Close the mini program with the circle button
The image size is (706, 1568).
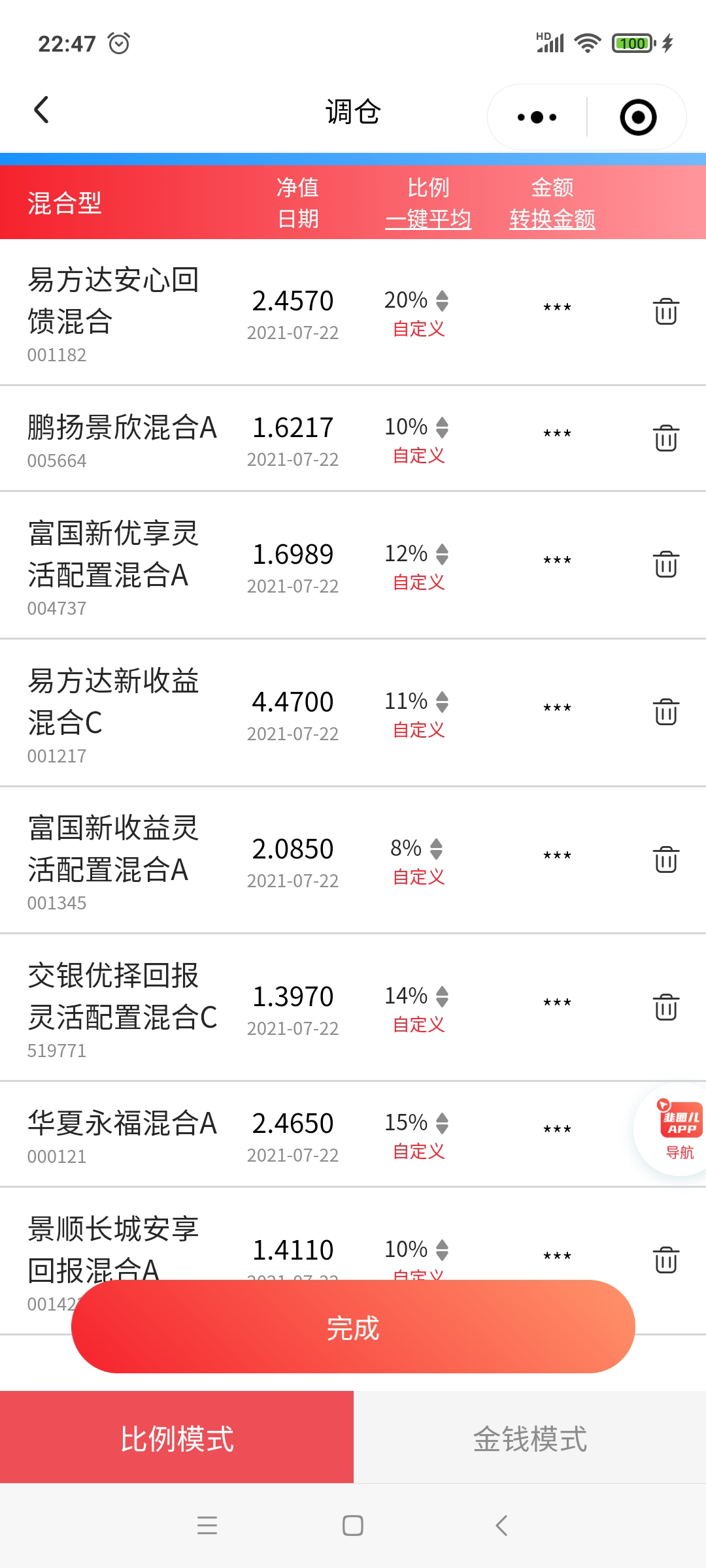(x=637, y=118)
